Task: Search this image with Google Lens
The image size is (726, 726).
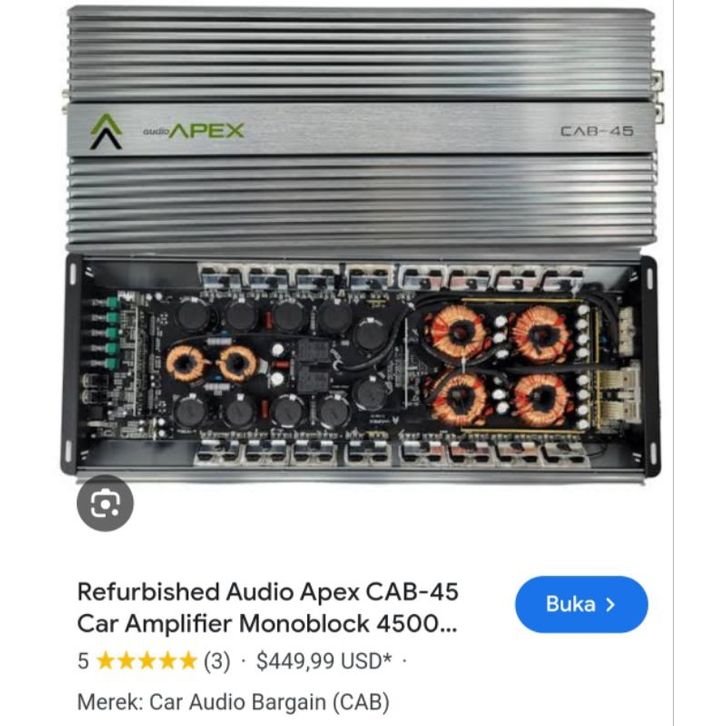Action: click(x=104, y=502)
